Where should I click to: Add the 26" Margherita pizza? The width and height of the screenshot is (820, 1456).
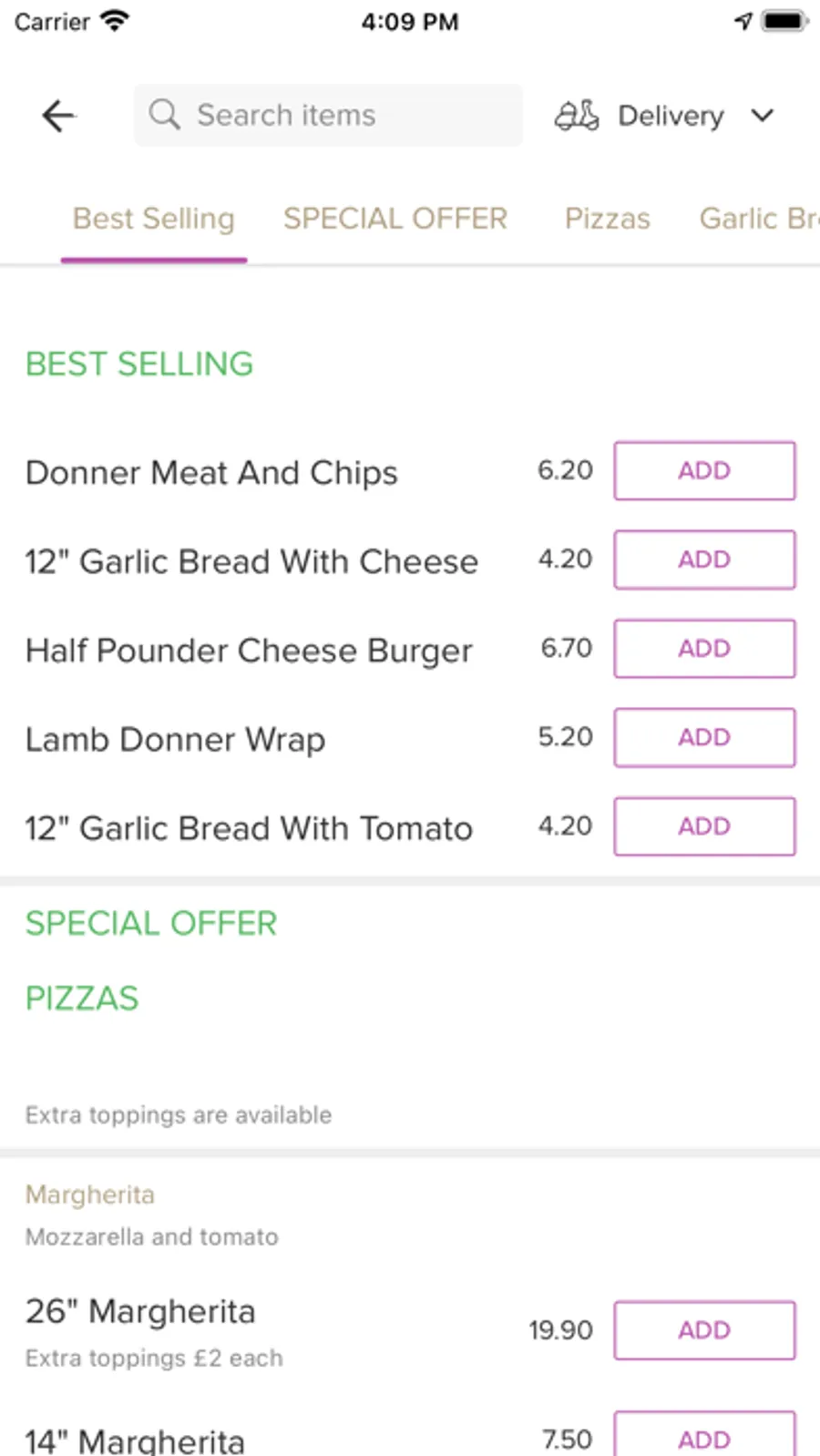[704, 1330]
